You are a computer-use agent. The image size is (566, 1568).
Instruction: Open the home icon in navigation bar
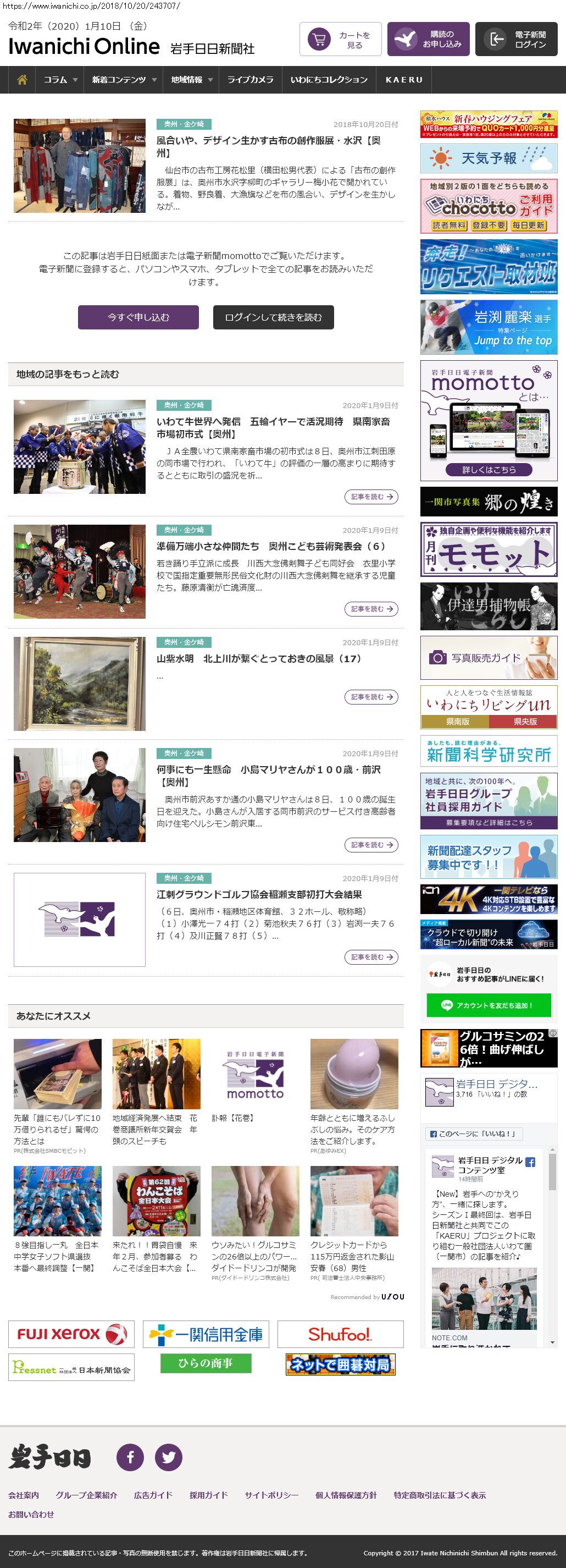point(22,80)
